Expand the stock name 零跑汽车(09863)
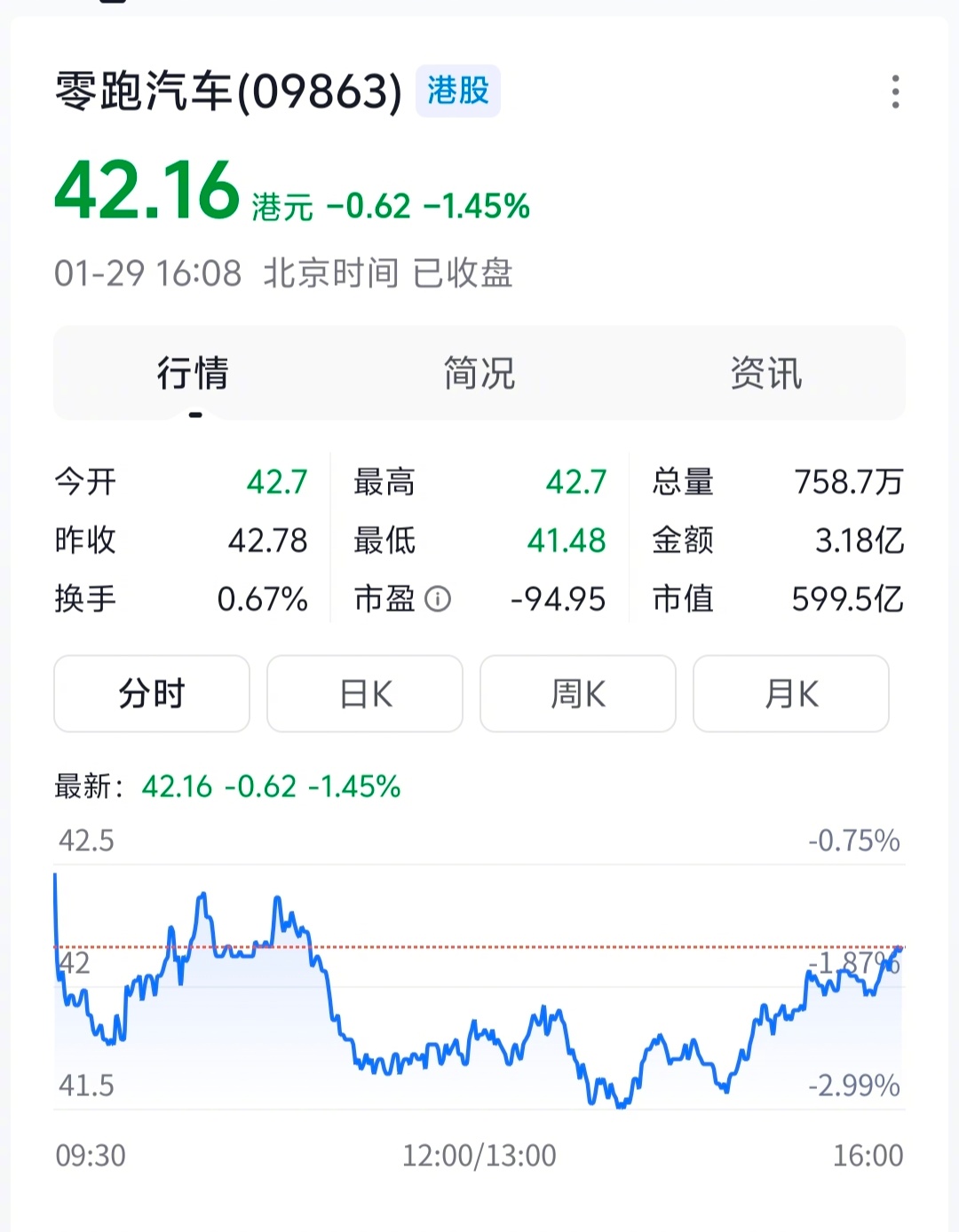Image resolution: width=959 pixels, height=1232 pixels. tap(224, 91)
